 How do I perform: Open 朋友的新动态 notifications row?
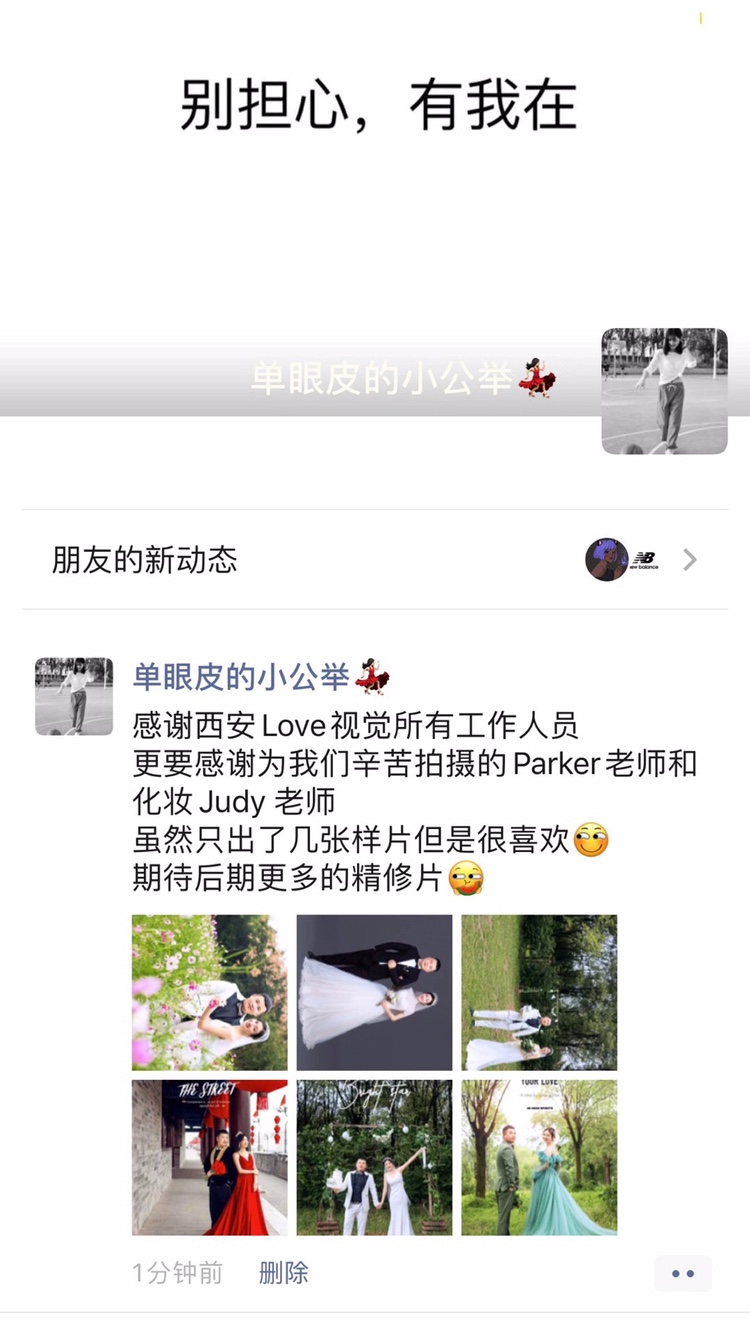click(x=375, y=560)
